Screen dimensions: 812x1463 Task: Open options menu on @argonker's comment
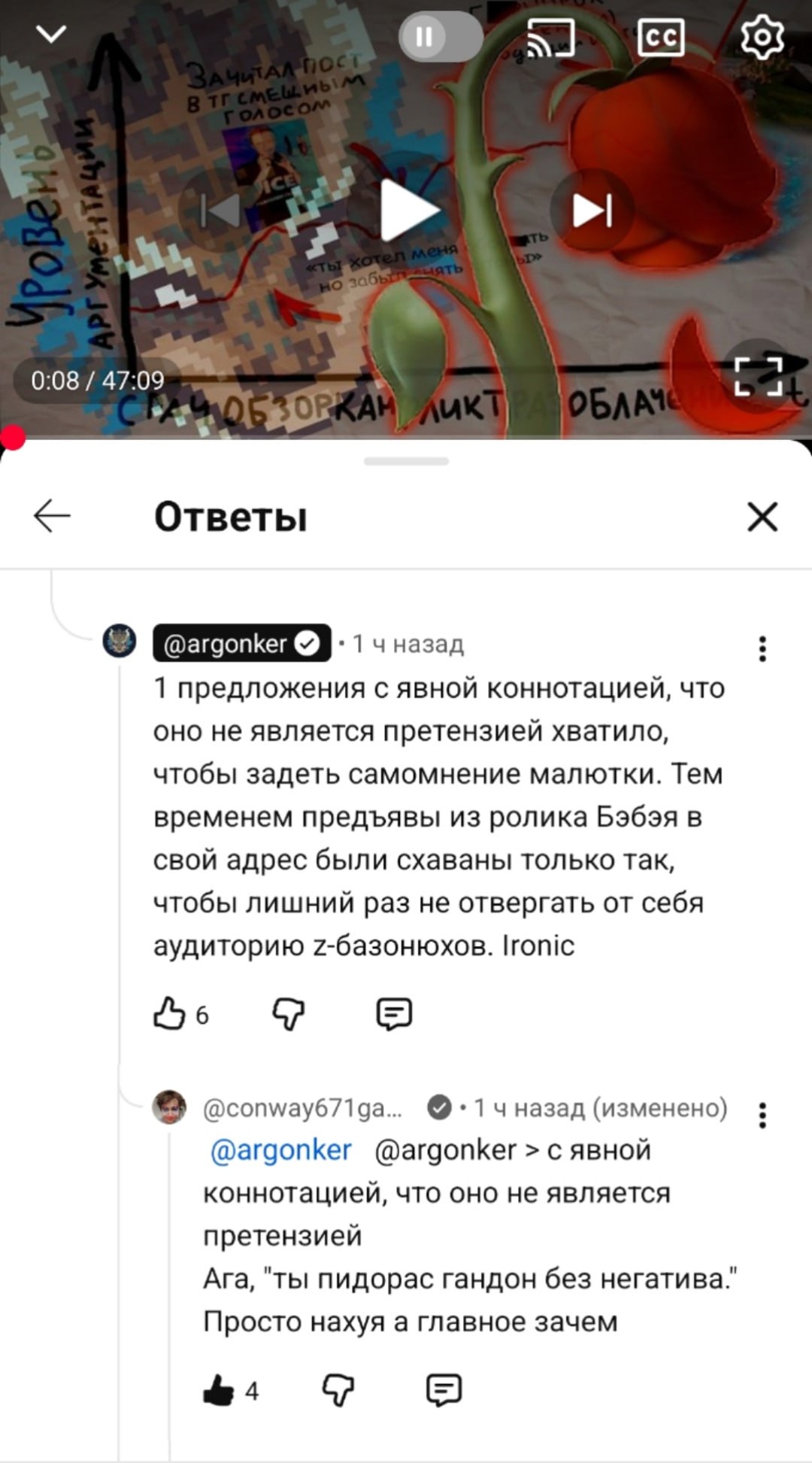pyautogui.click(x=762, y=648)
